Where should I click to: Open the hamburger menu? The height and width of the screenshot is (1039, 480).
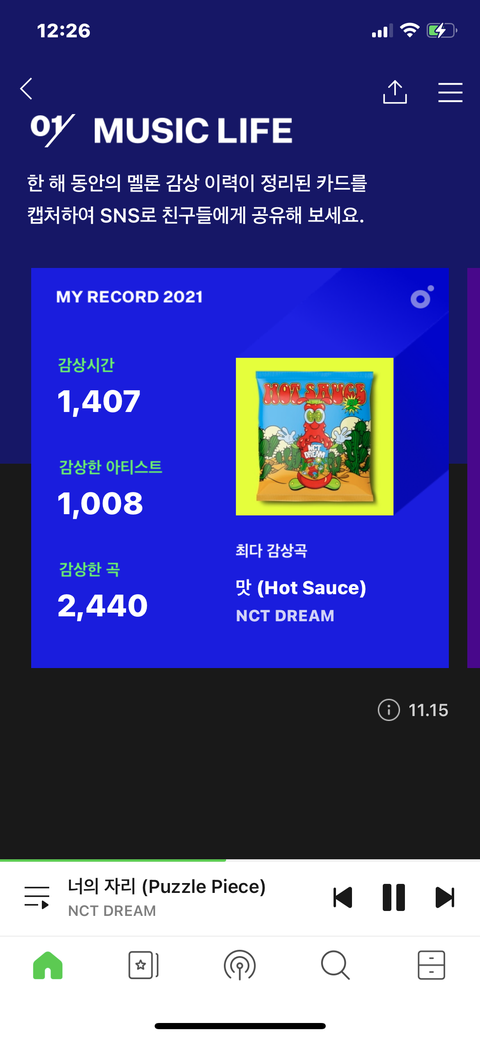click(x=450, y=92)
